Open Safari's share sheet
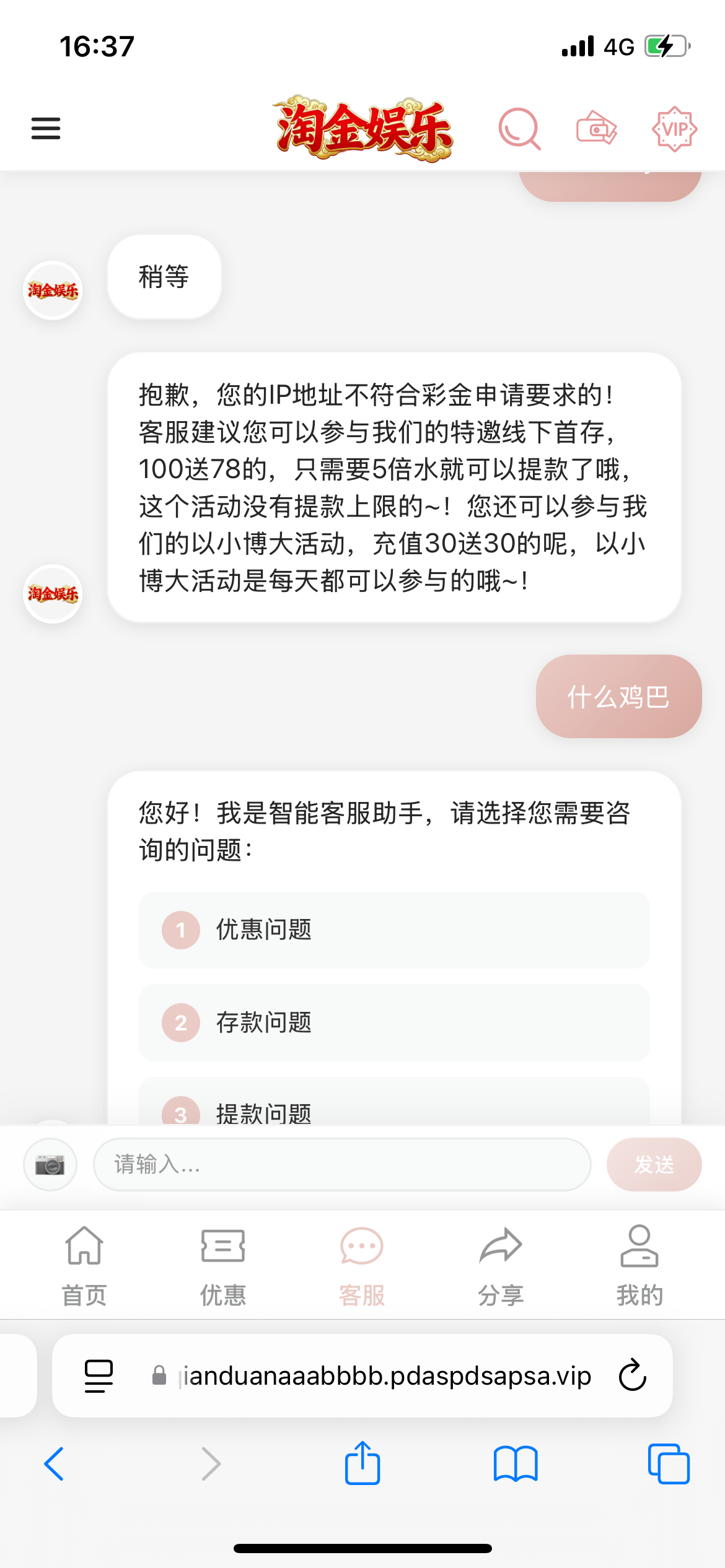The width and height of the screenshot is (725, 1568). click(x=362, y=1464)
